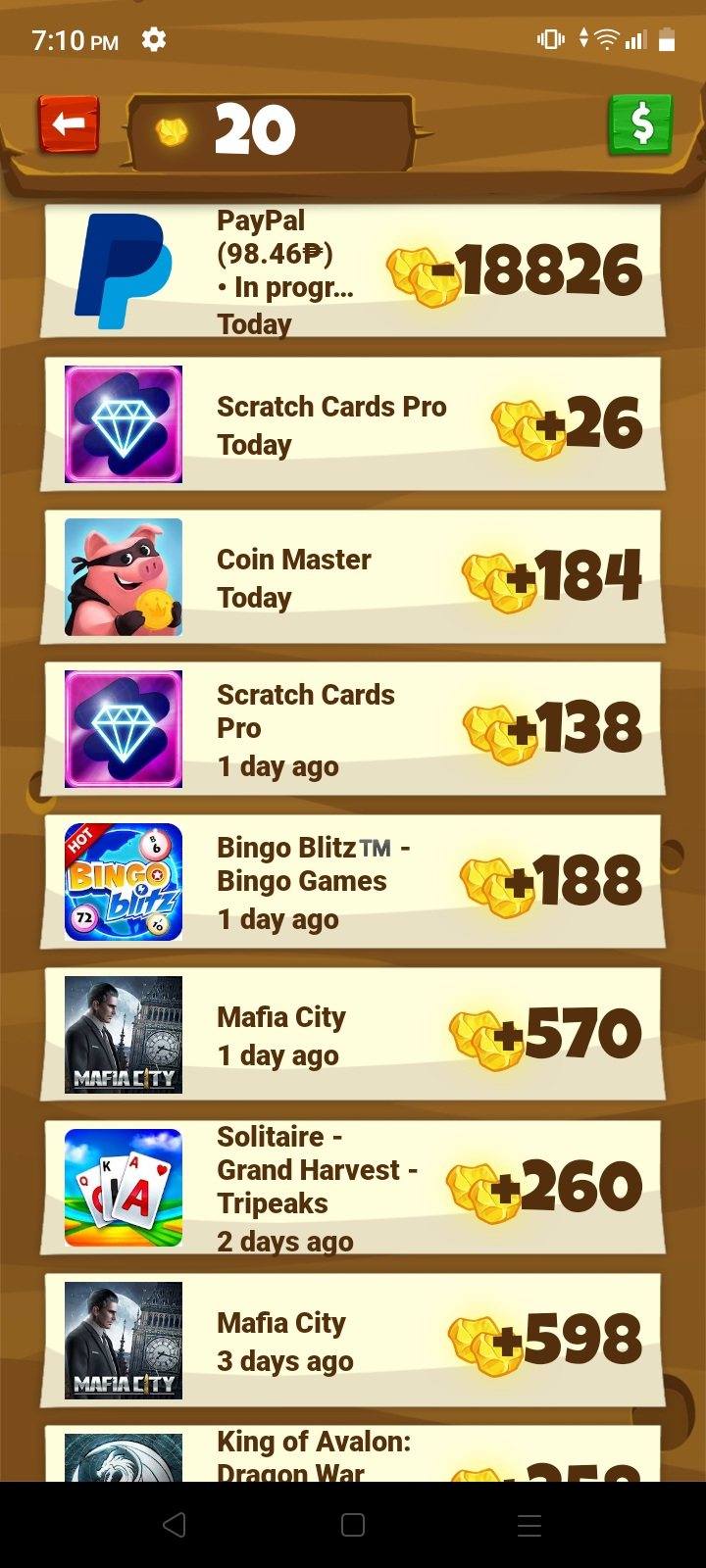Go back with the system navigation button
706x1568 pixels.
tap(175, 1525)
